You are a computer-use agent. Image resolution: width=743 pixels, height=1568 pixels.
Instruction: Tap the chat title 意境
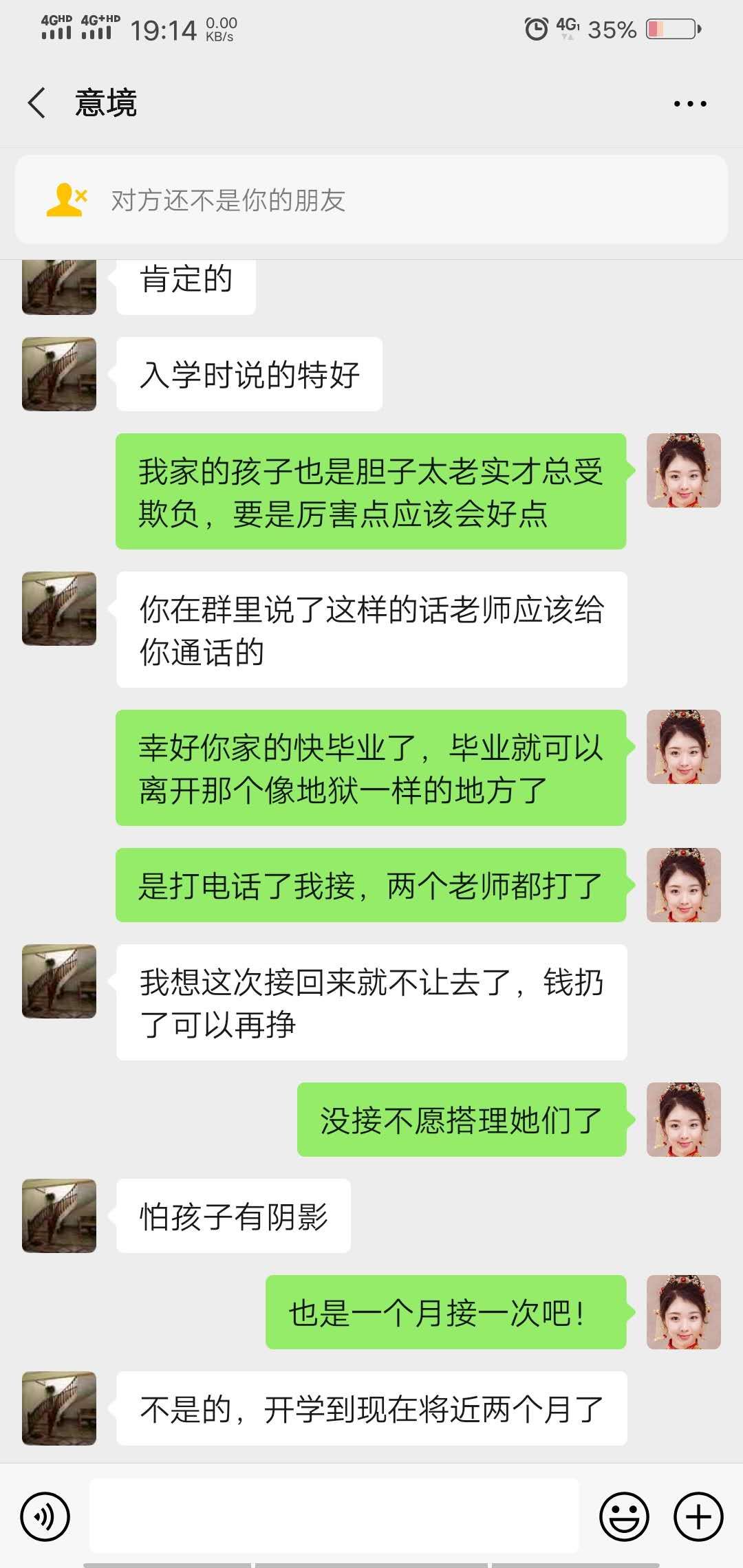pos(107,103)
